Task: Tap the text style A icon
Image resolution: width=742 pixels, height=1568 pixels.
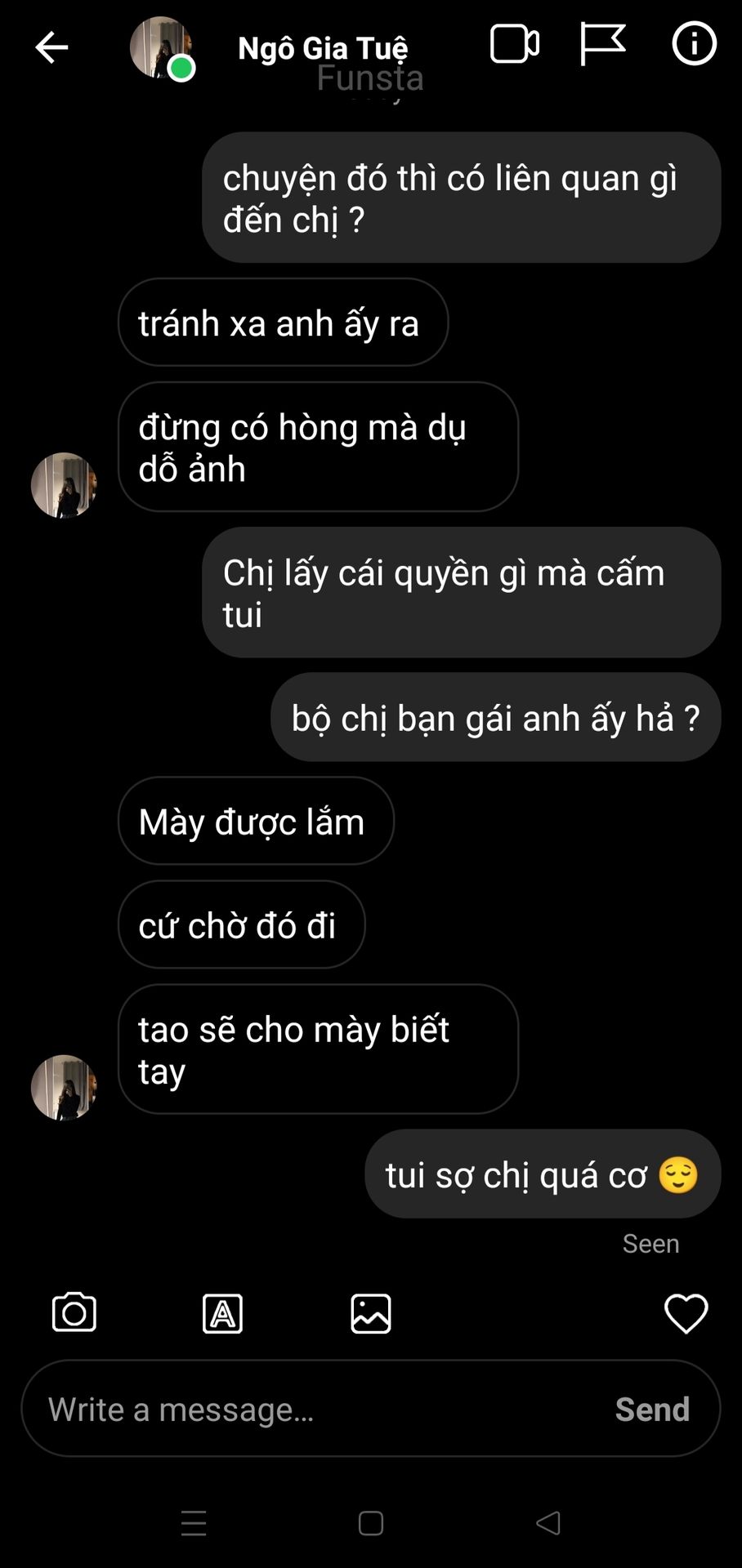Action: click(222, 1314)
